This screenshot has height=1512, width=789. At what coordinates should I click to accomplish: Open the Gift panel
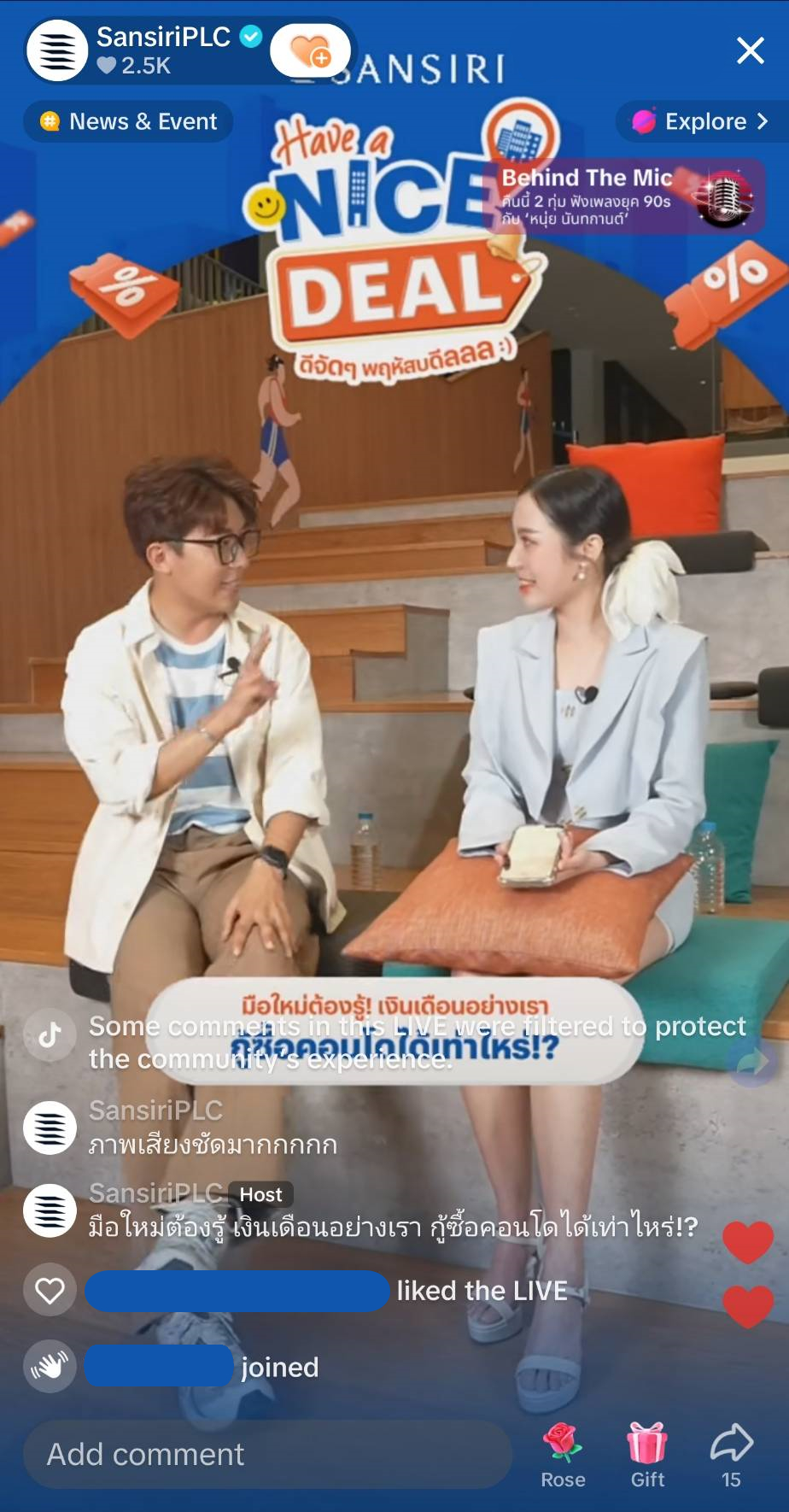647,1454
